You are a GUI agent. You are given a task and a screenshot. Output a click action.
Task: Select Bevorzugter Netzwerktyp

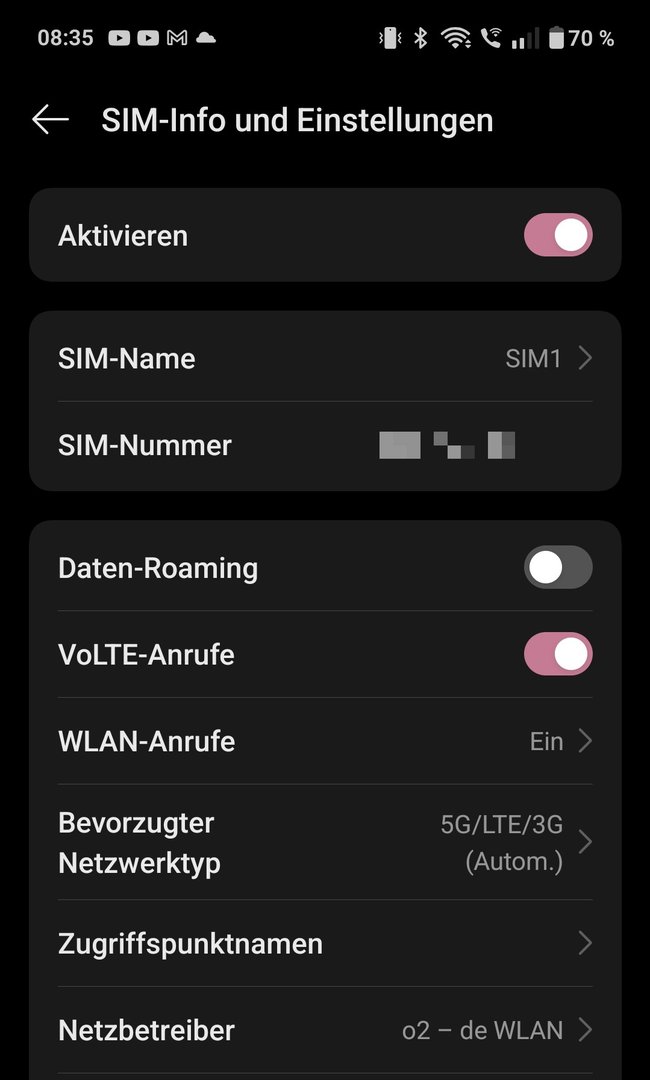tap(325, 842)
